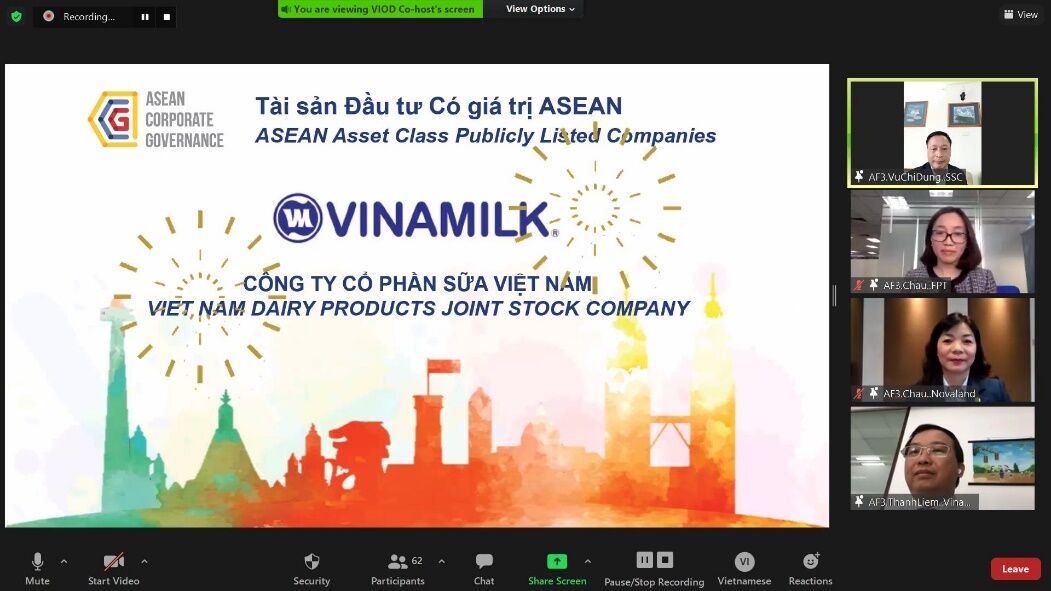Open the Security options

click(x=311, y=567)
